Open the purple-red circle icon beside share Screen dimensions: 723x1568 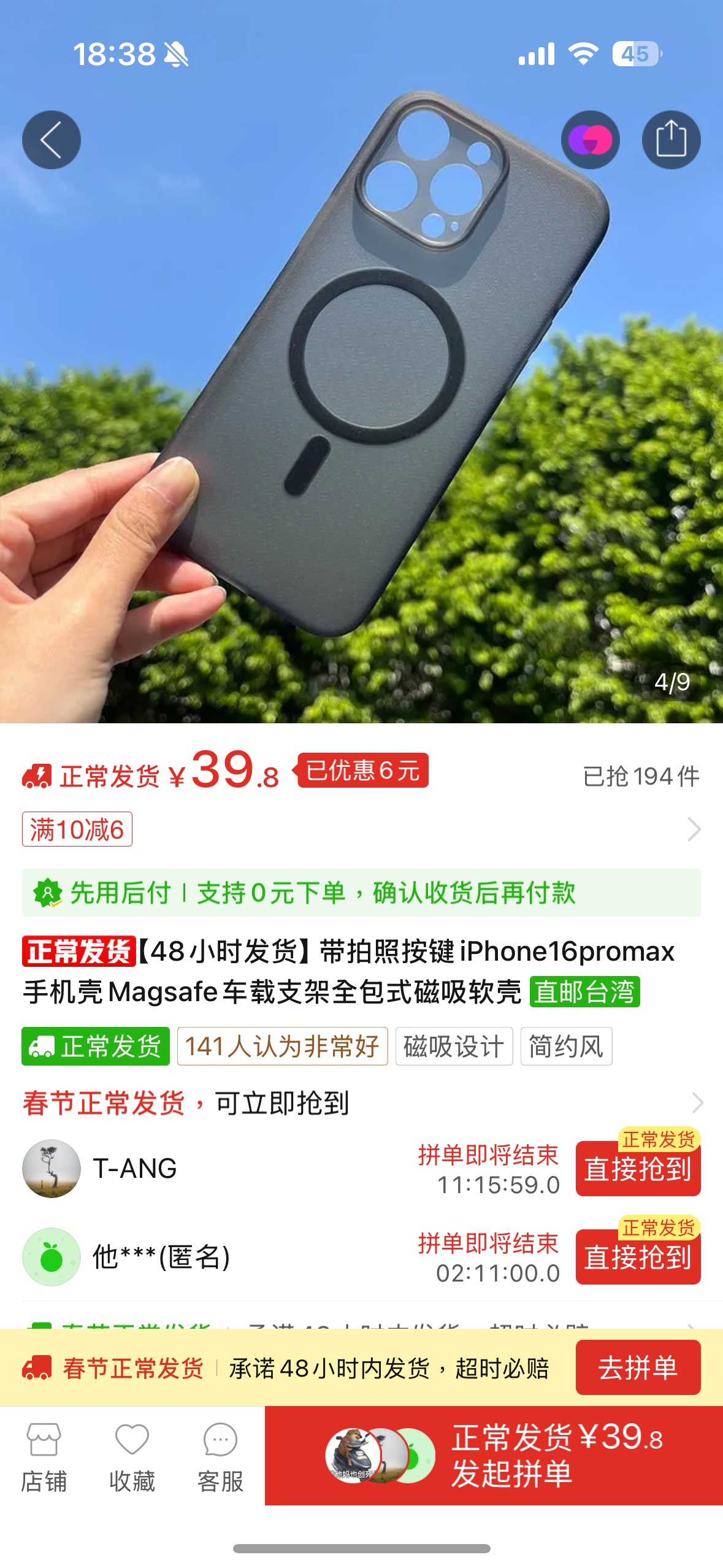(x=590, y=140)
